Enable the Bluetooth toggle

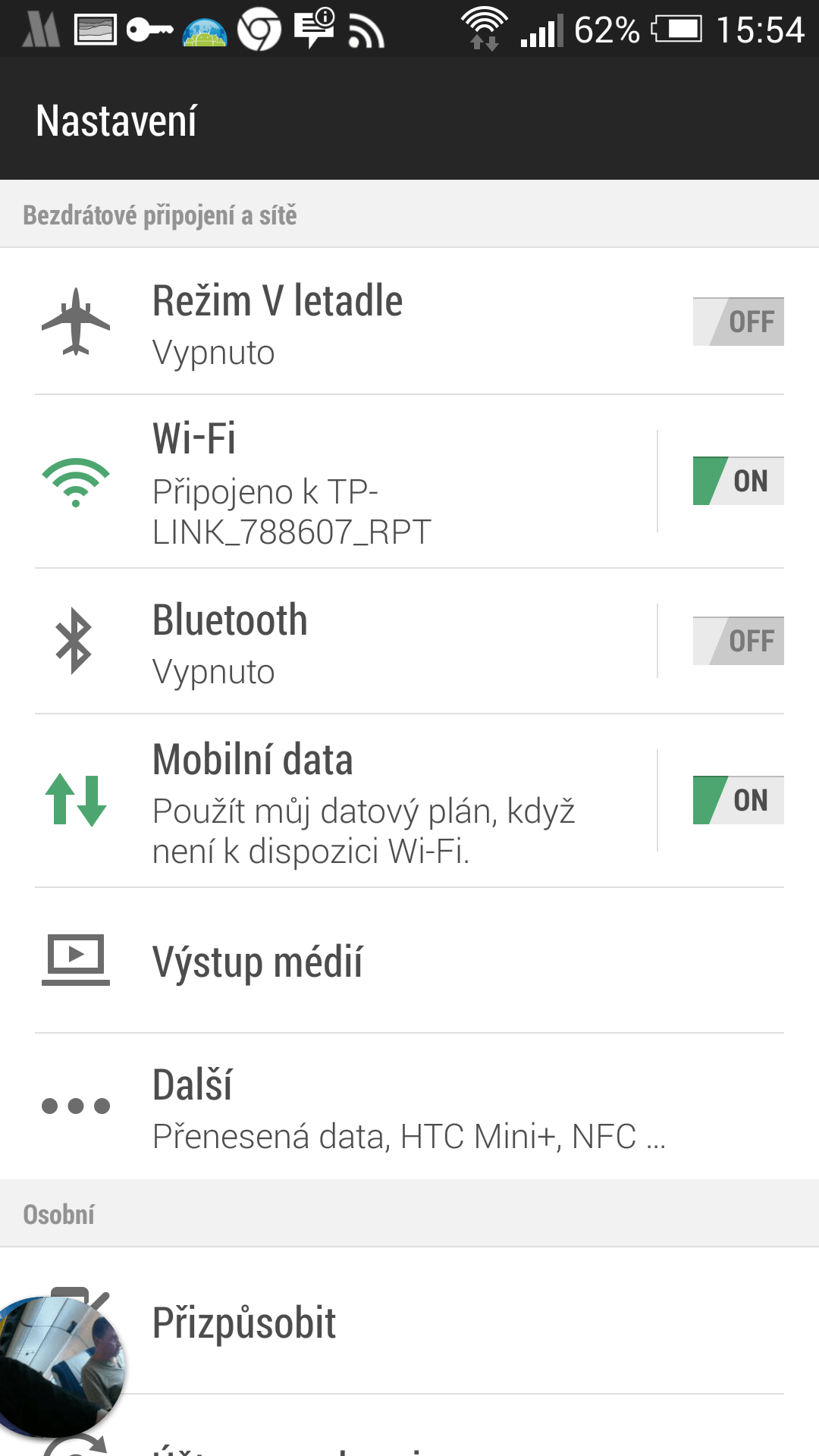(x=738, y=641)
